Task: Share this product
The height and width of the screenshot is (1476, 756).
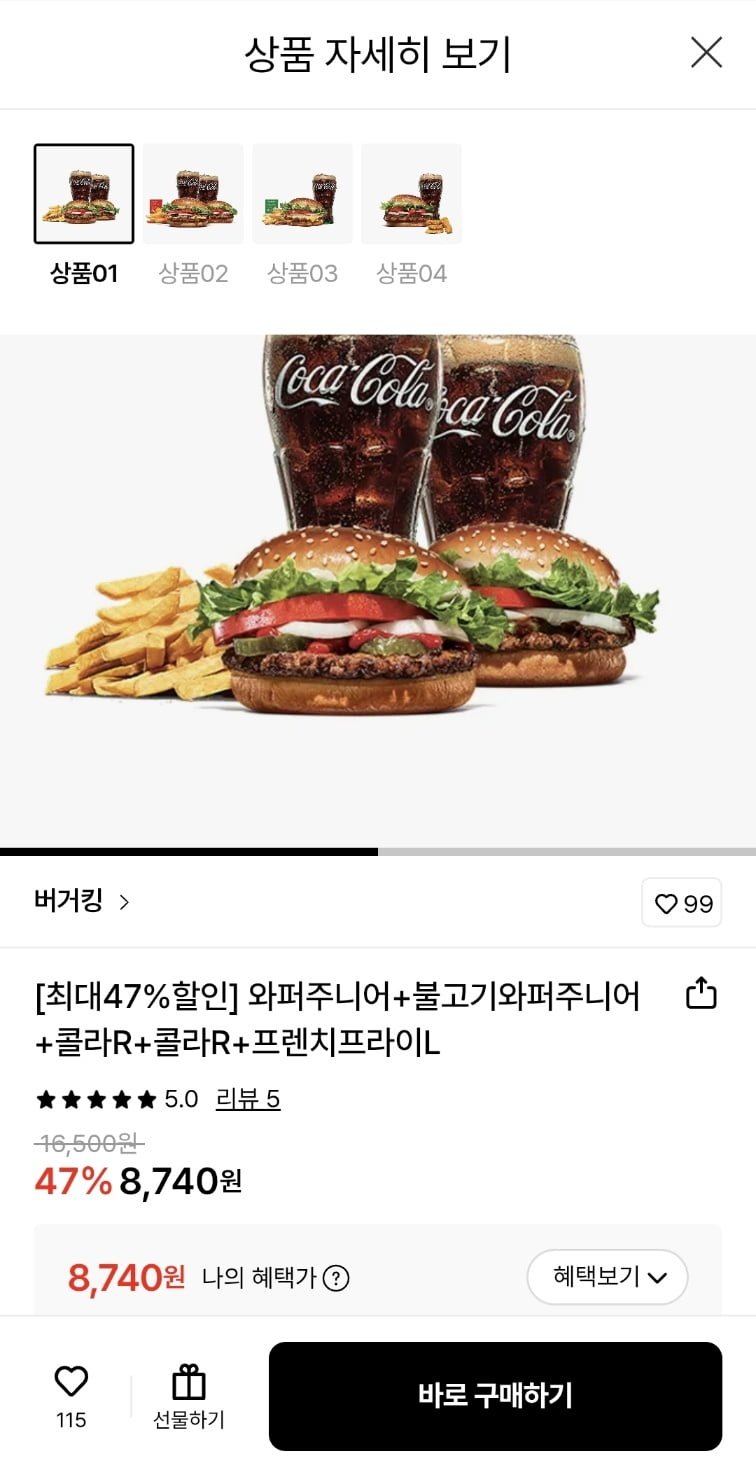Action: coord(701,994)
